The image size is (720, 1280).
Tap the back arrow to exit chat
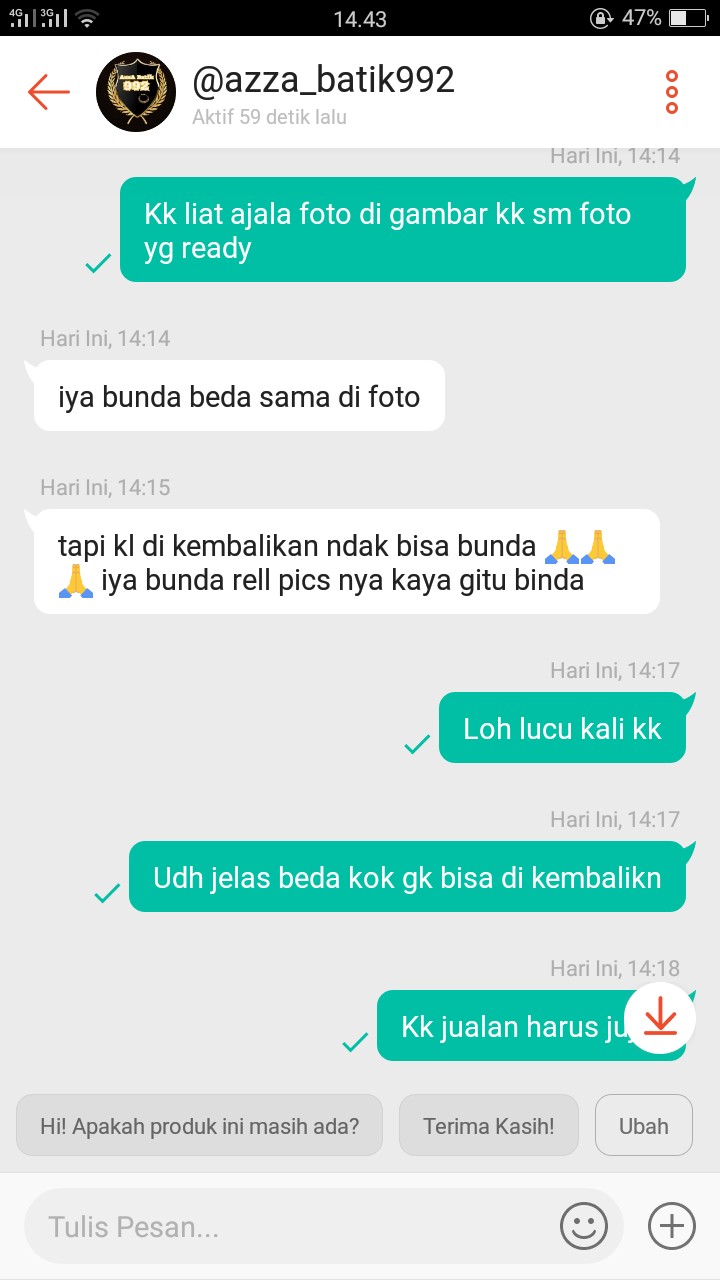coord(47,91)
